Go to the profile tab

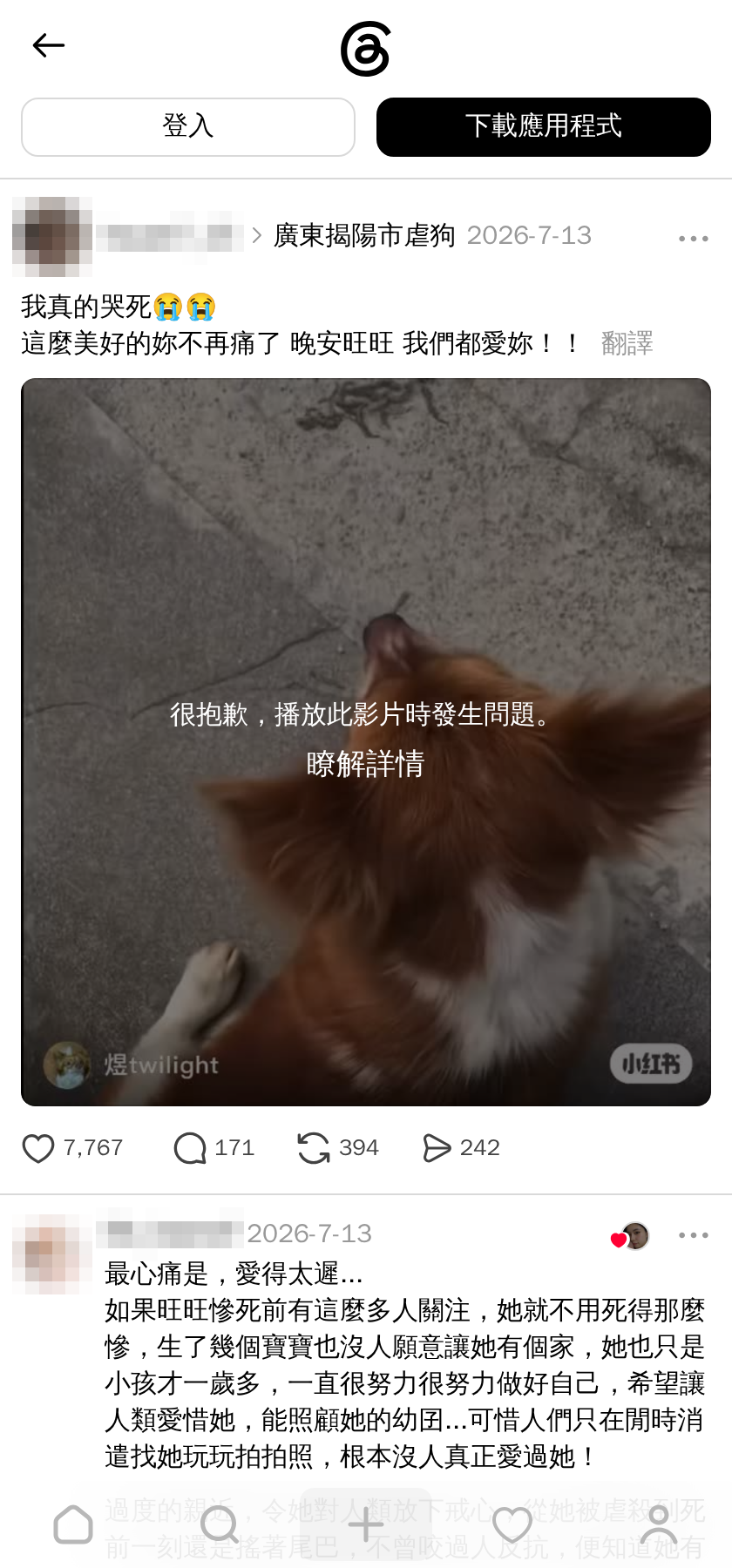coord(659,1525)
